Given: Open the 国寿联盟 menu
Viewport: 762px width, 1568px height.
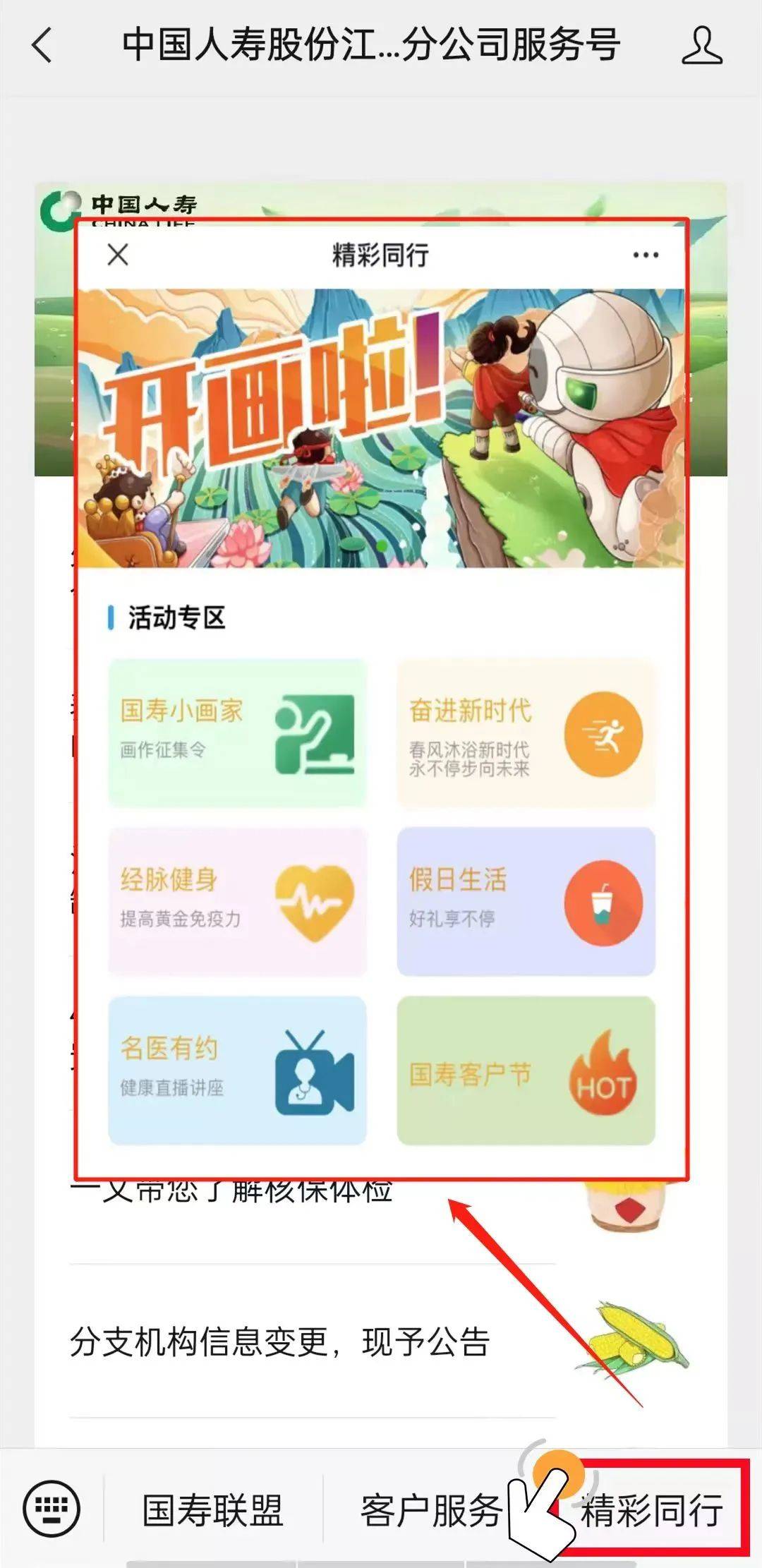Looking at the screenshot, I should pyautogui.click(x=212, y=1510).
